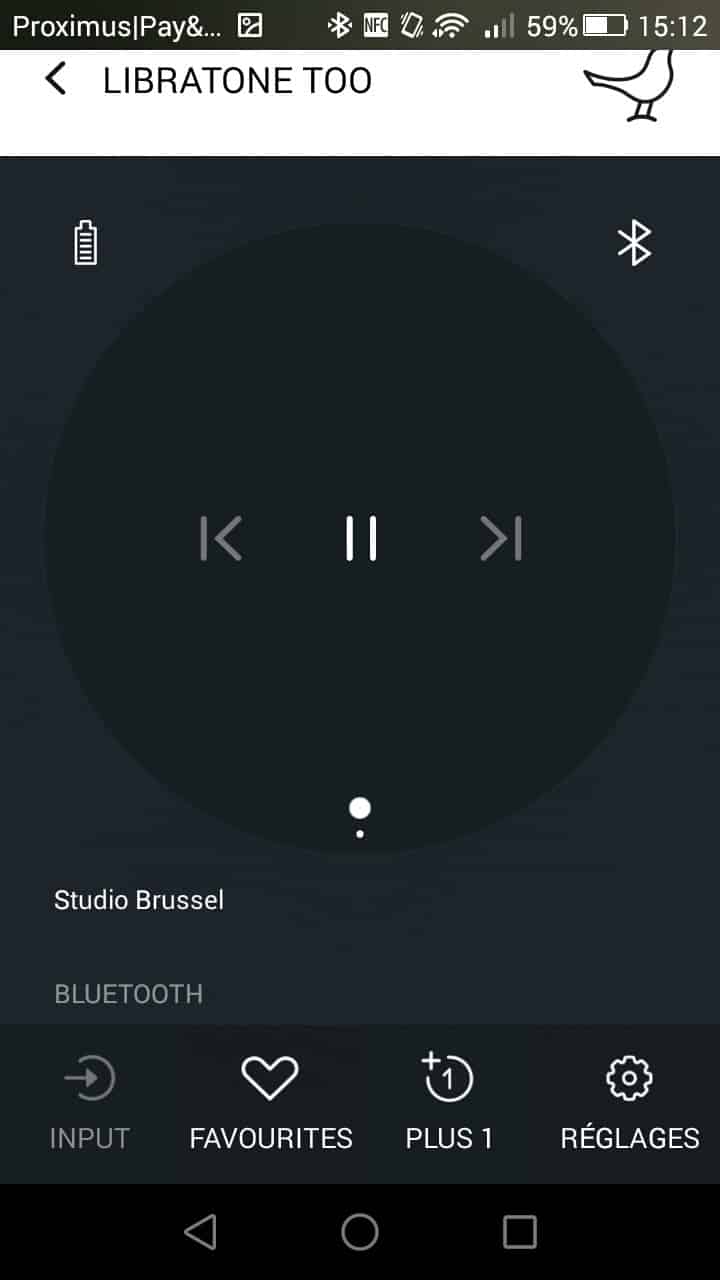The height and width of the screenshot is (1280, 720).
Task: Tap the system home button
Action: pos(360,1232)
